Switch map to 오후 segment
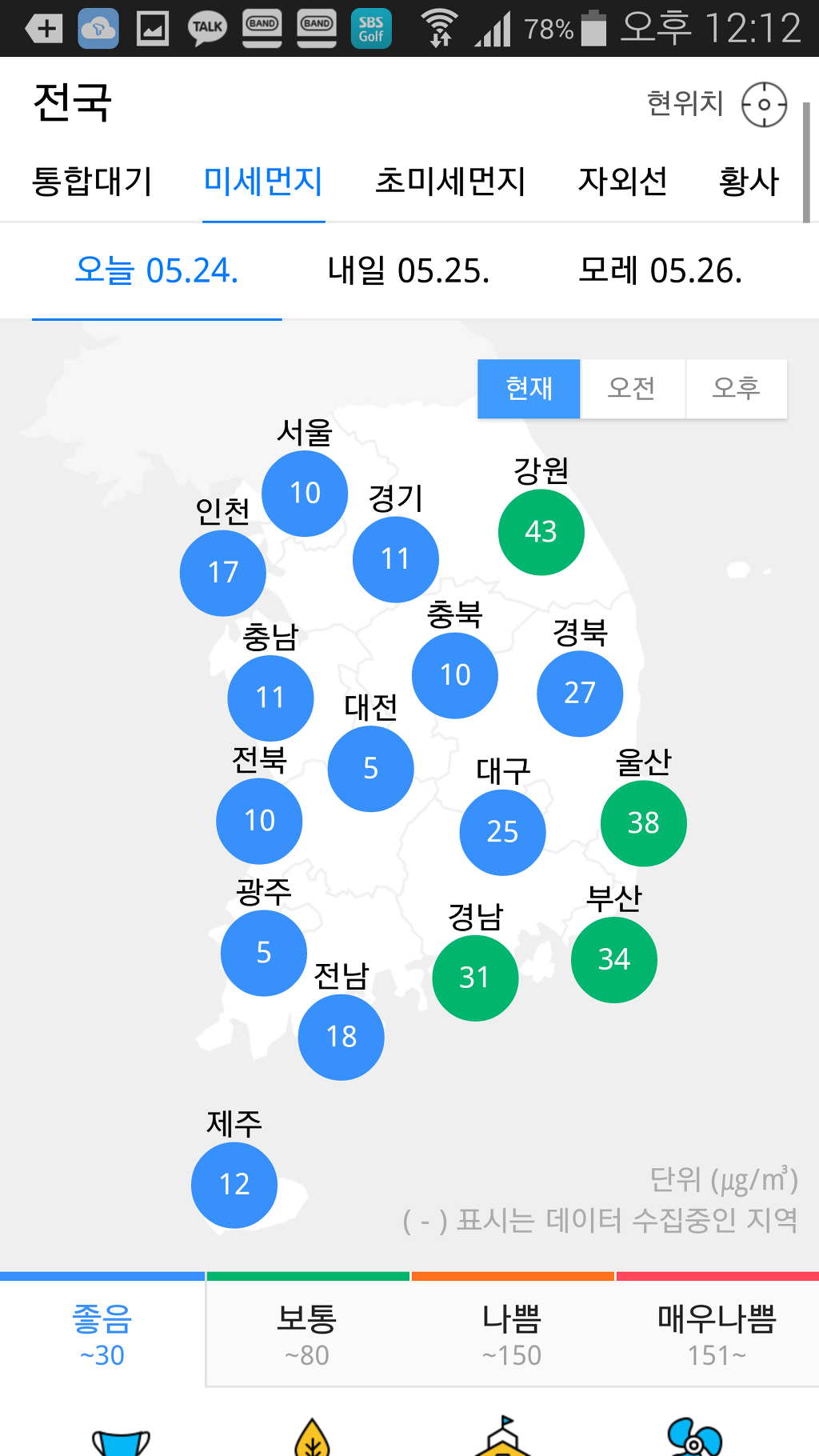The image size is (819, 1456). coord(736,389)
